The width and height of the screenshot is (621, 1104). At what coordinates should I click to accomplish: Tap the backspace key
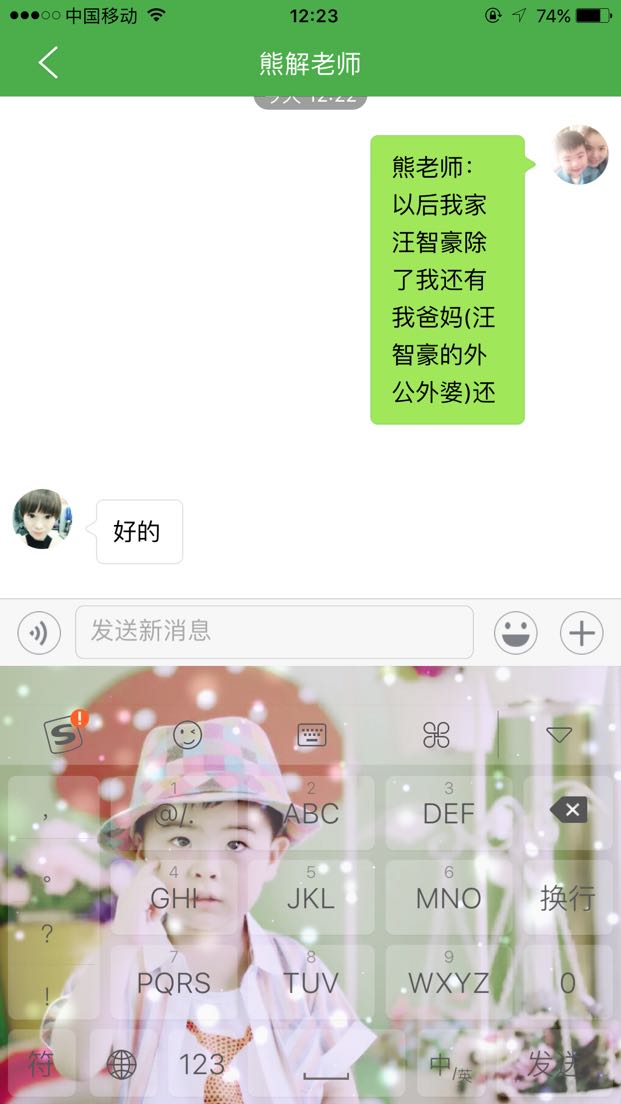point(568,810)
